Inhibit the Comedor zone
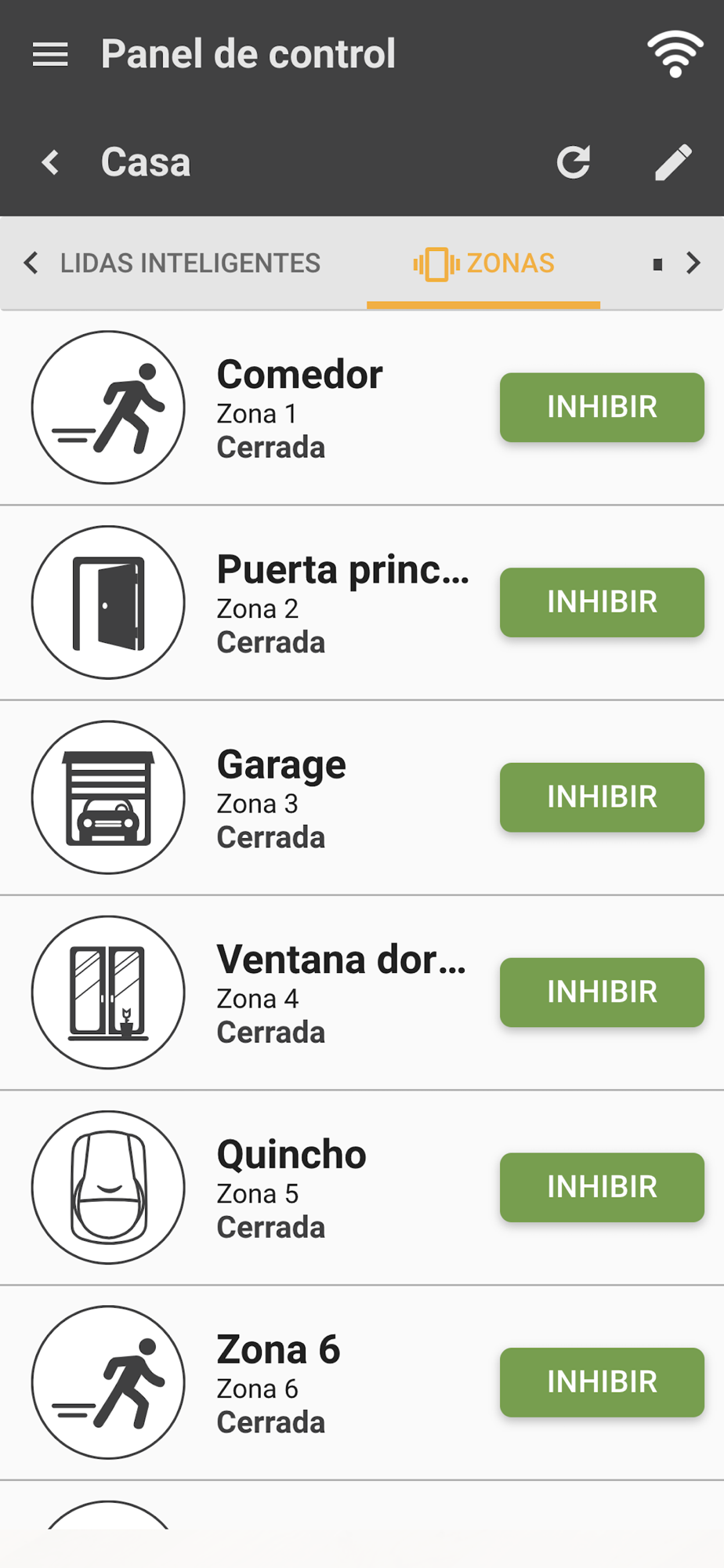 point(602,407)
